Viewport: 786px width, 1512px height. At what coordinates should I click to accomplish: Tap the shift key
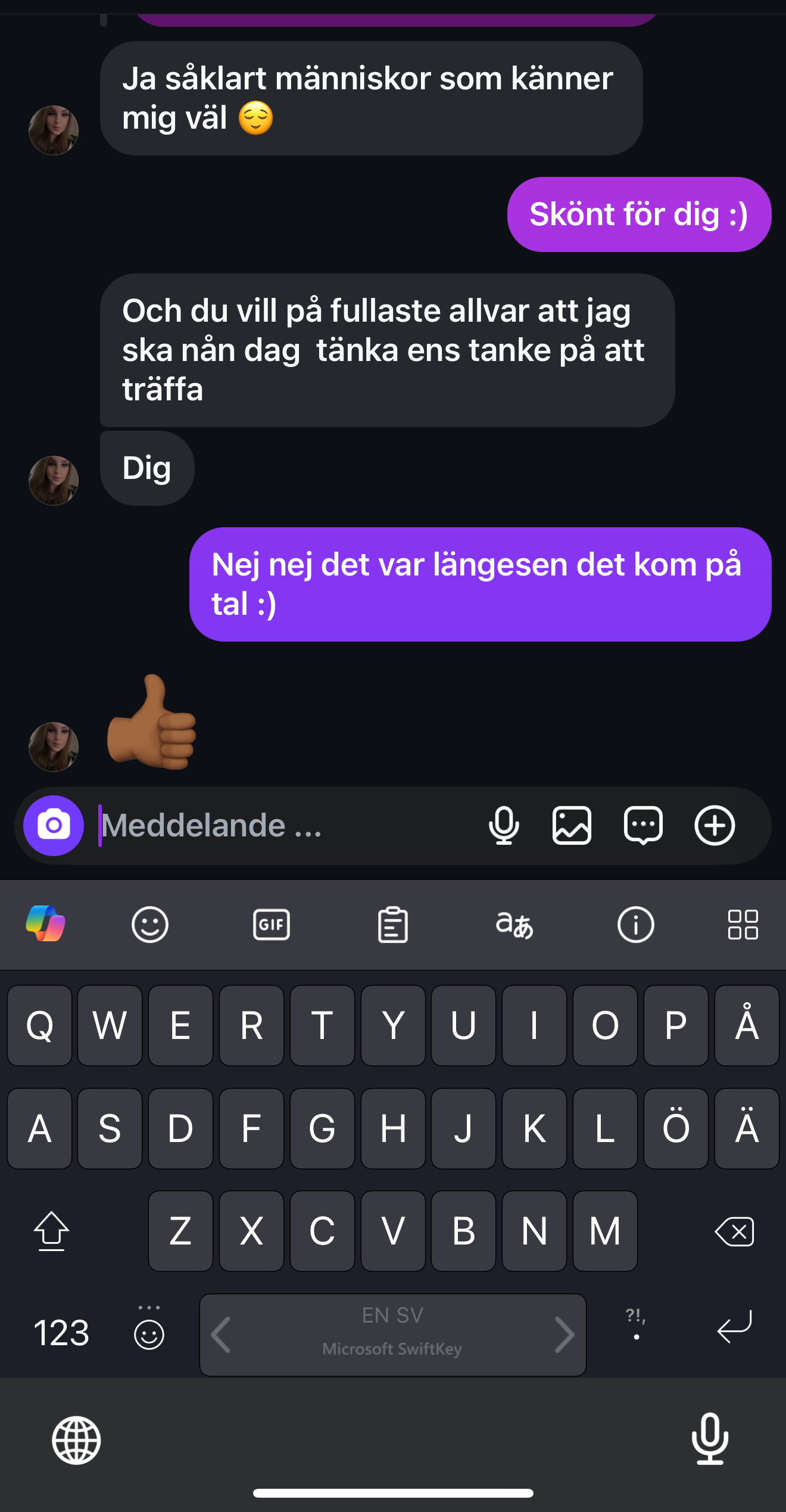click(52, 1231)
